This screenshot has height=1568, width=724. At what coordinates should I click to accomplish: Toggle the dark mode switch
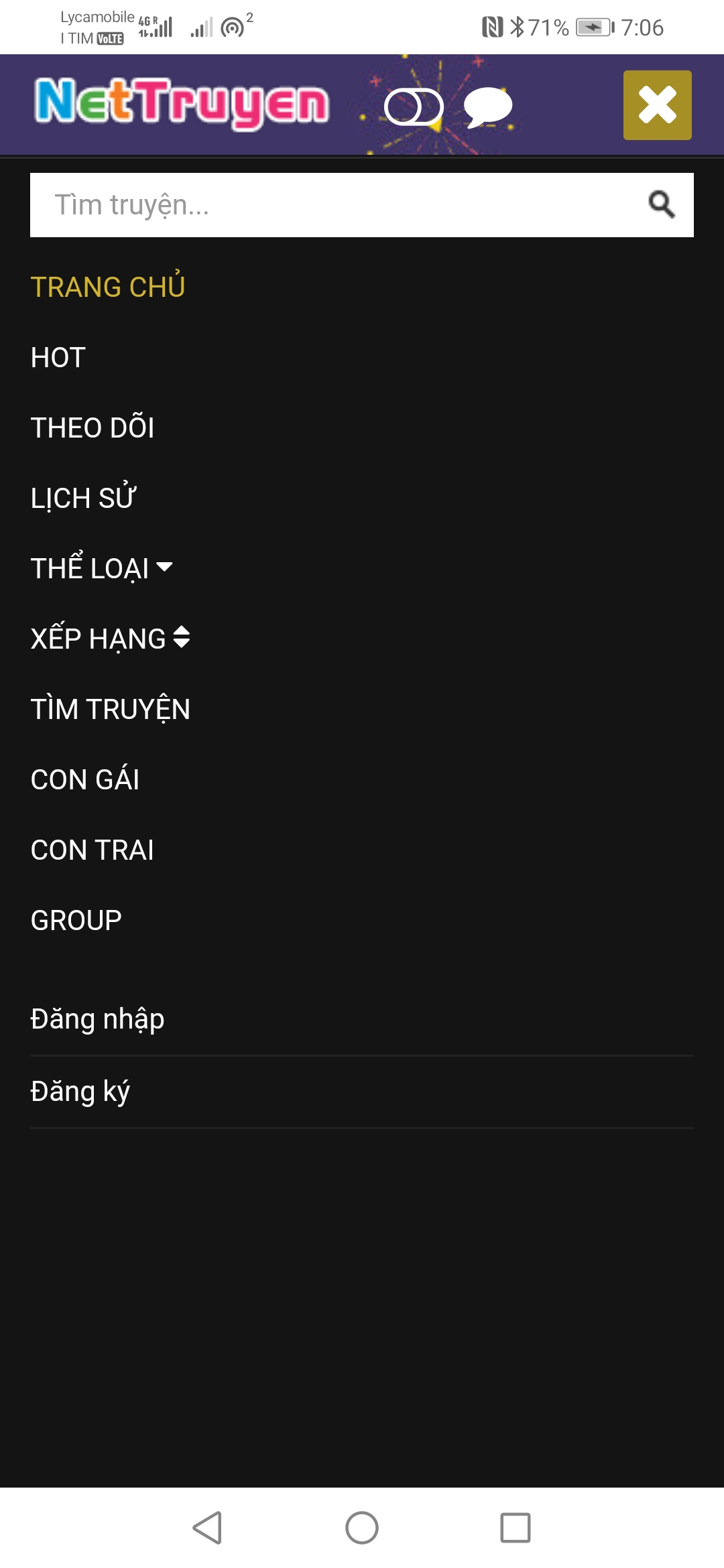[413, 107]
